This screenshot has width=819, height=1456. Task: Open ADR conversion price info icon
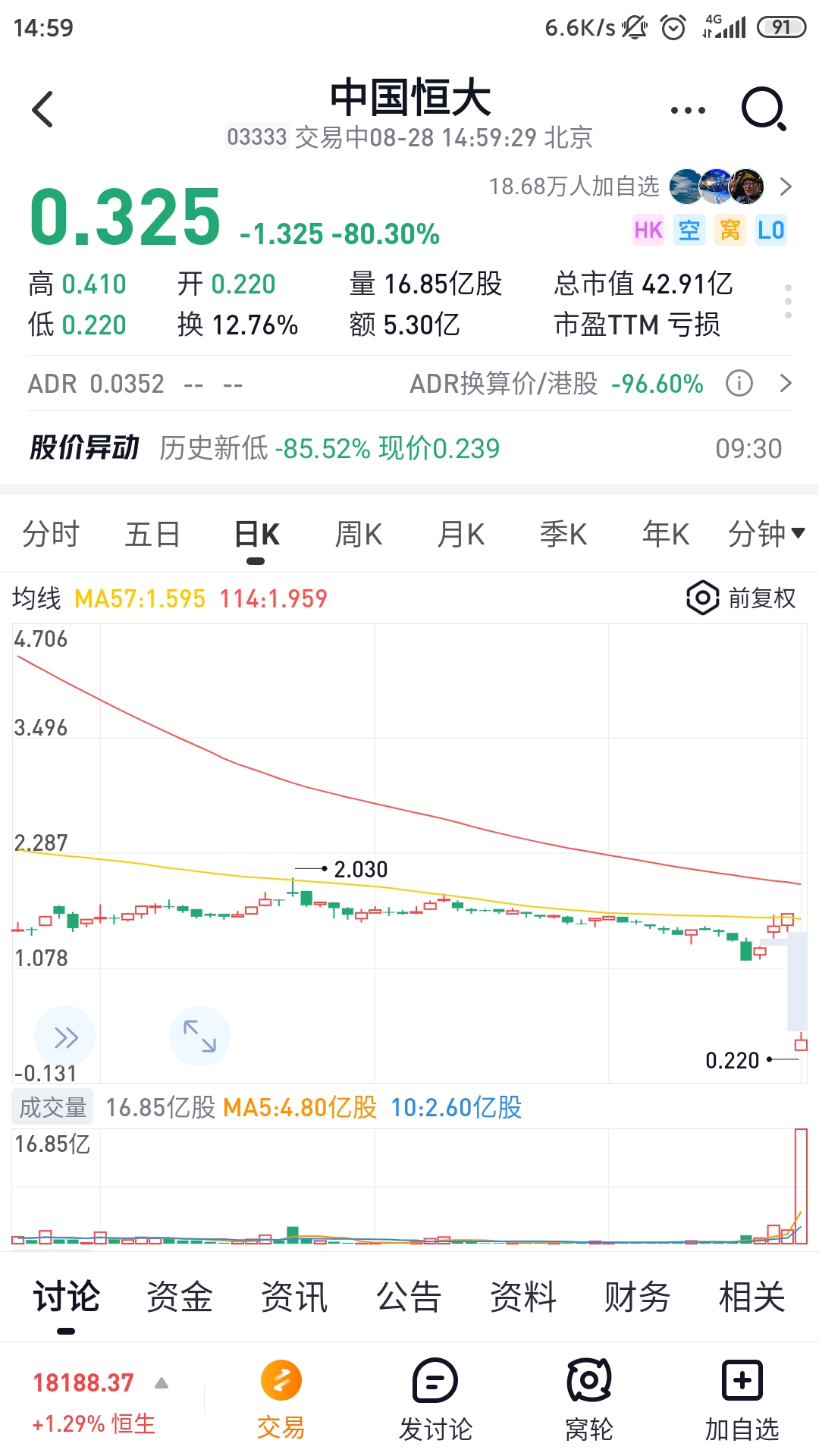point(739,384)
